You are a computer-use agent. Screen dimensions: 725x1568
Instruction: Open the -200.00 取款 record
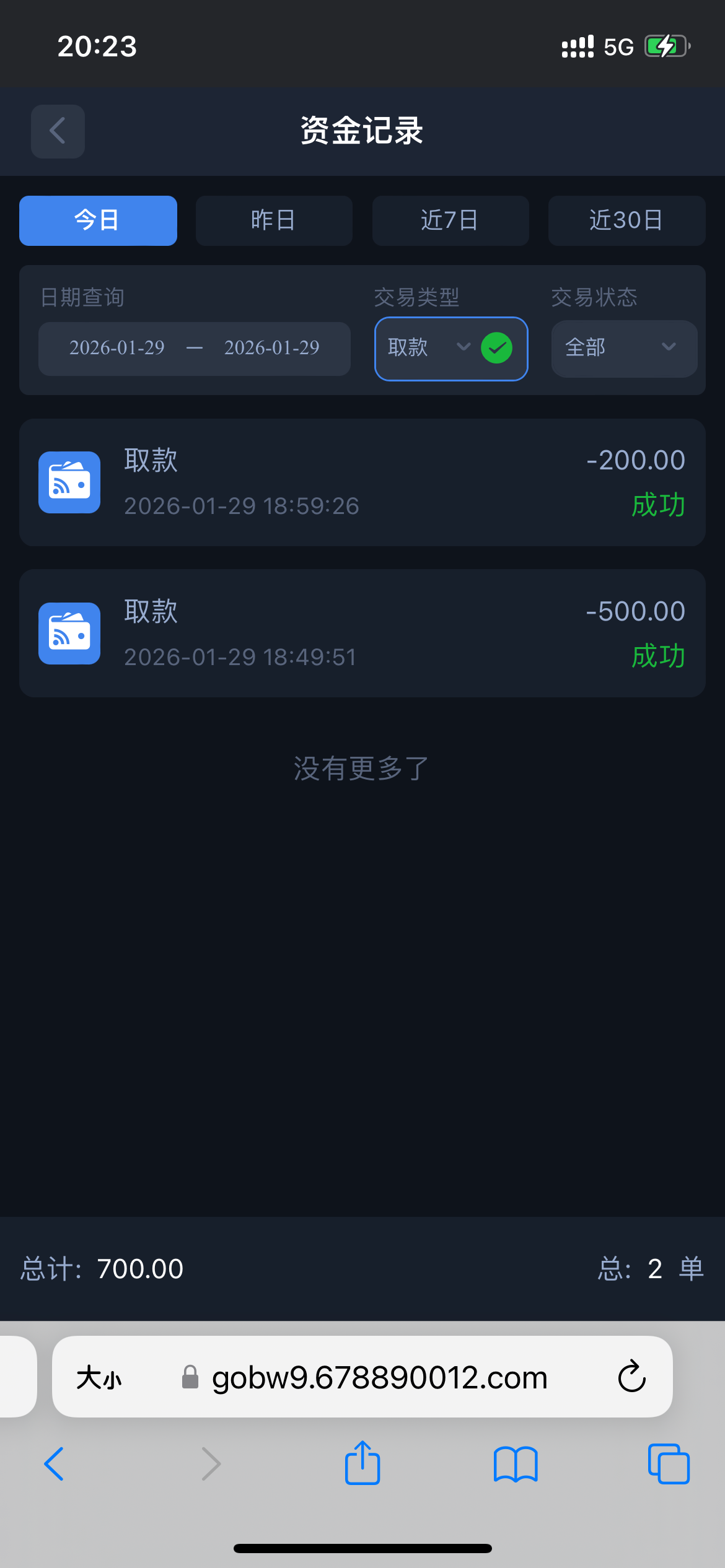click(x=362, y=482)
